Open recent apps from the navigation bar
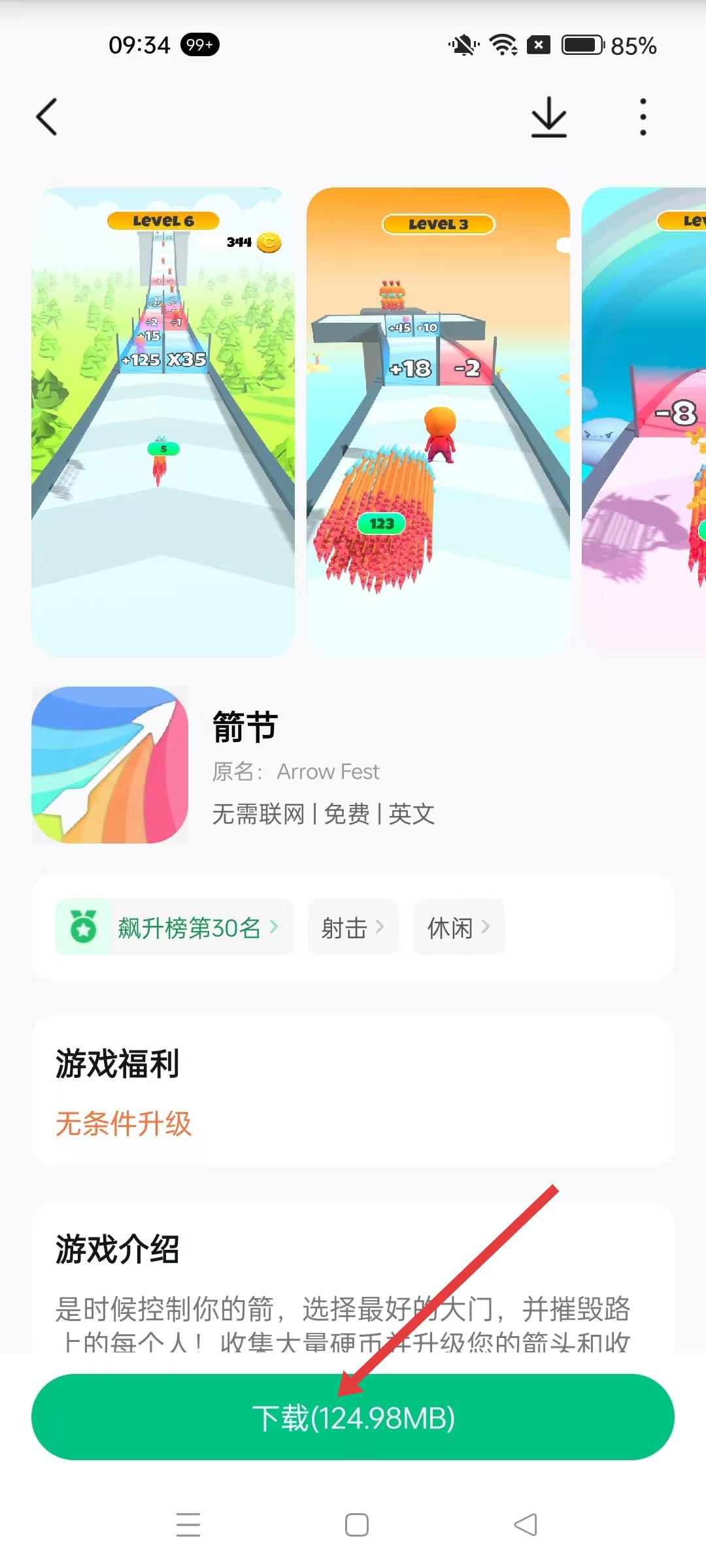This screenshot has width=706, height=1568. click(188, 1524)
